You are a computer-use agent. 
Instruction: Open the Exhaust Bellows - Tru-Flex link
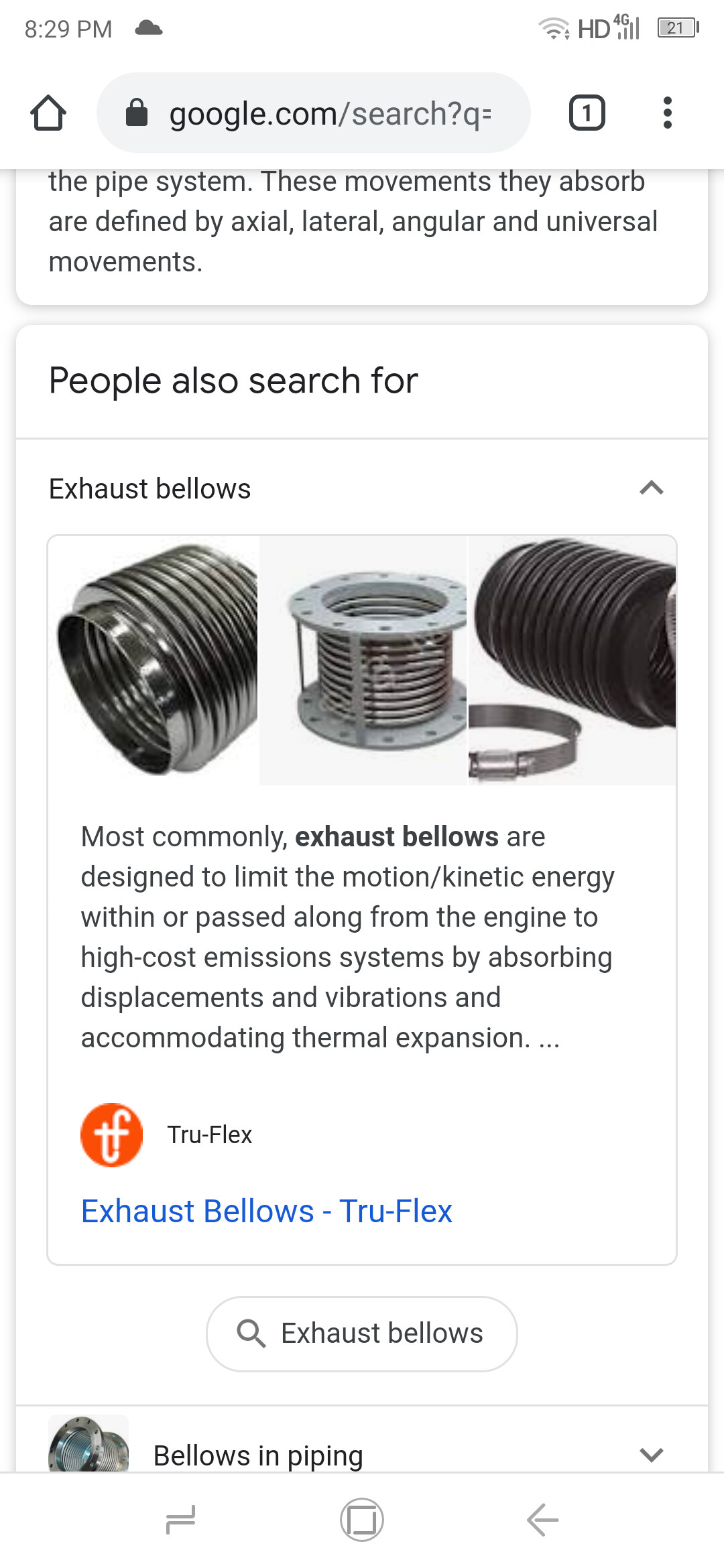click(x=266, y=1211)
